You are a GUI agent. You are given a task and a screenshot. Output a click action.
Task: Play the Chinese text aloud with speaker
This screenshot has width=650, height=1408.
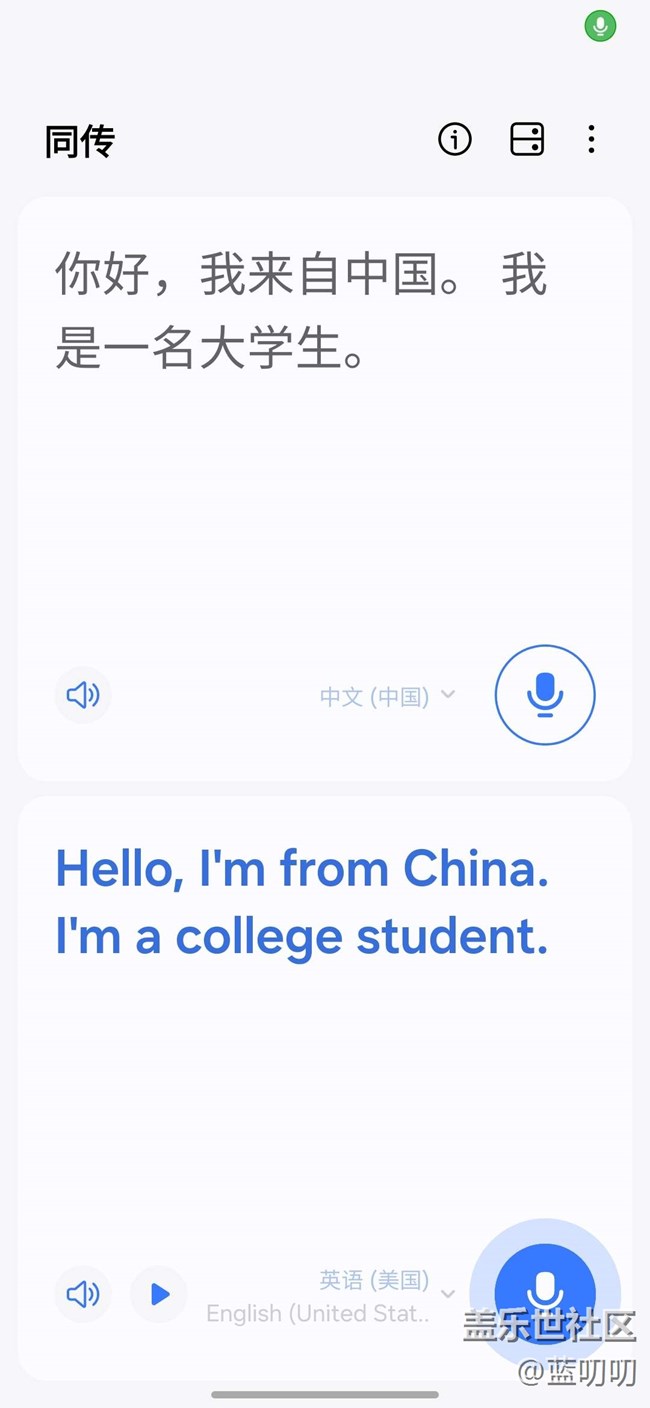[83, 694]
